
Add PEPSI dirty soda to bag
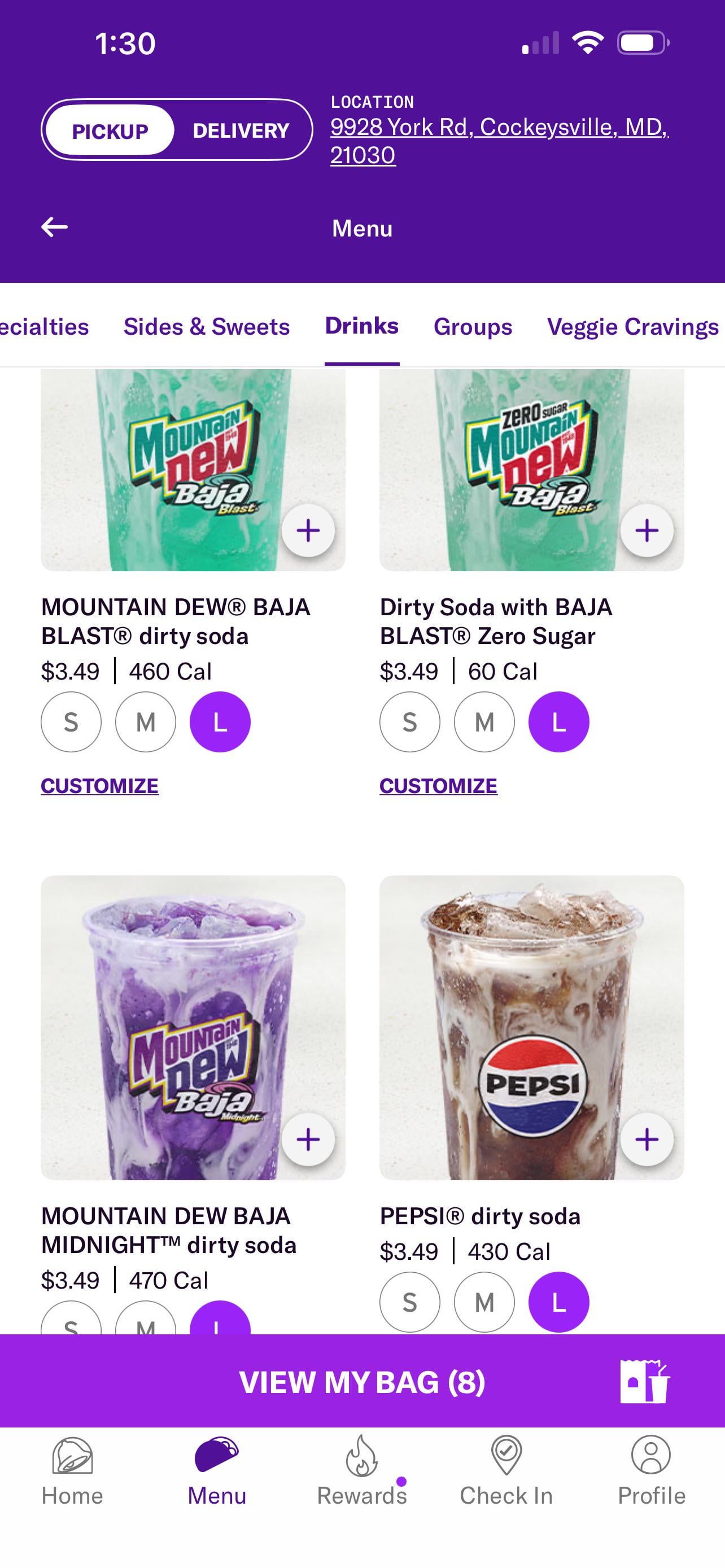(x=647, y=1139)
